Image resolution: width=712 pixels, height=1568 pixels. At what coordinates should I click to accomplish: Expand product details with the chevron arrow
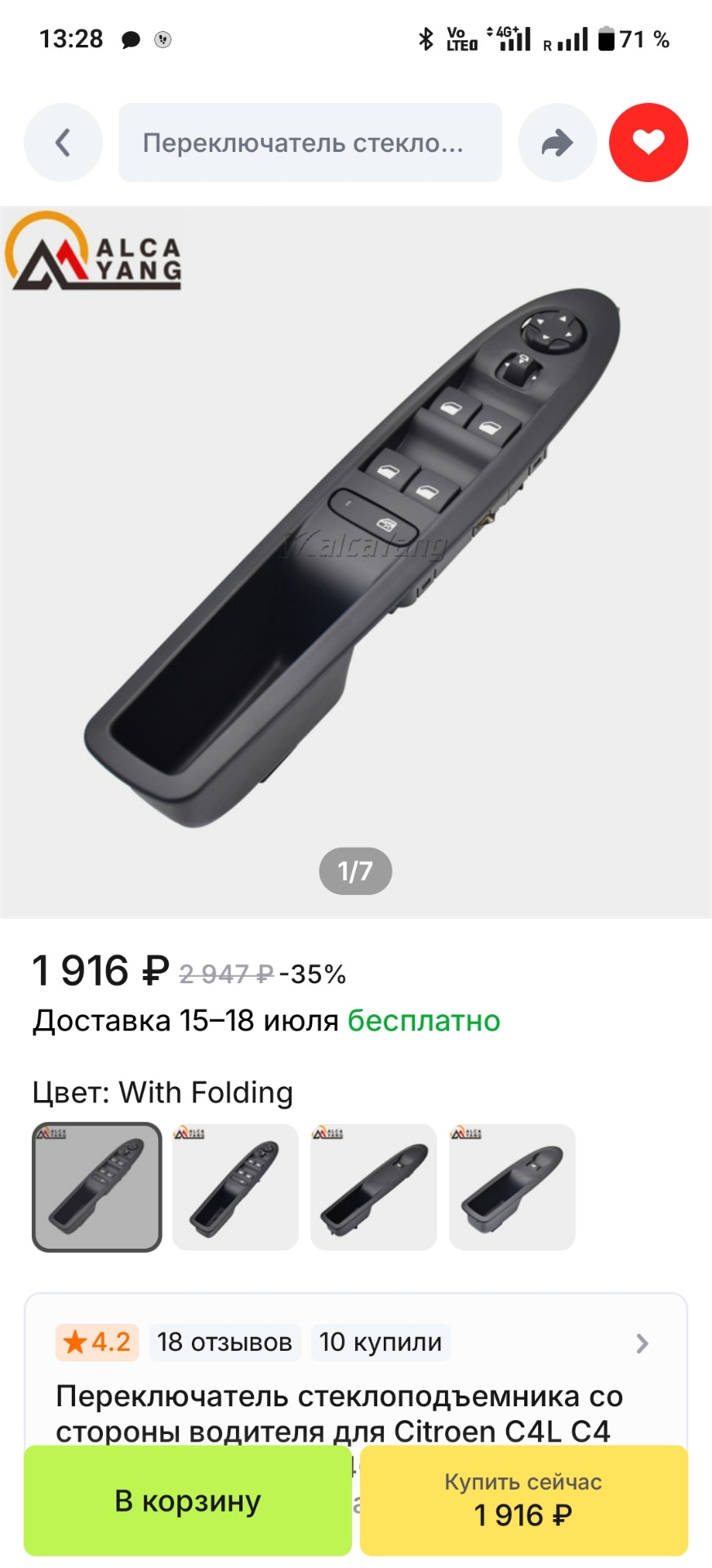point(643,1343)
